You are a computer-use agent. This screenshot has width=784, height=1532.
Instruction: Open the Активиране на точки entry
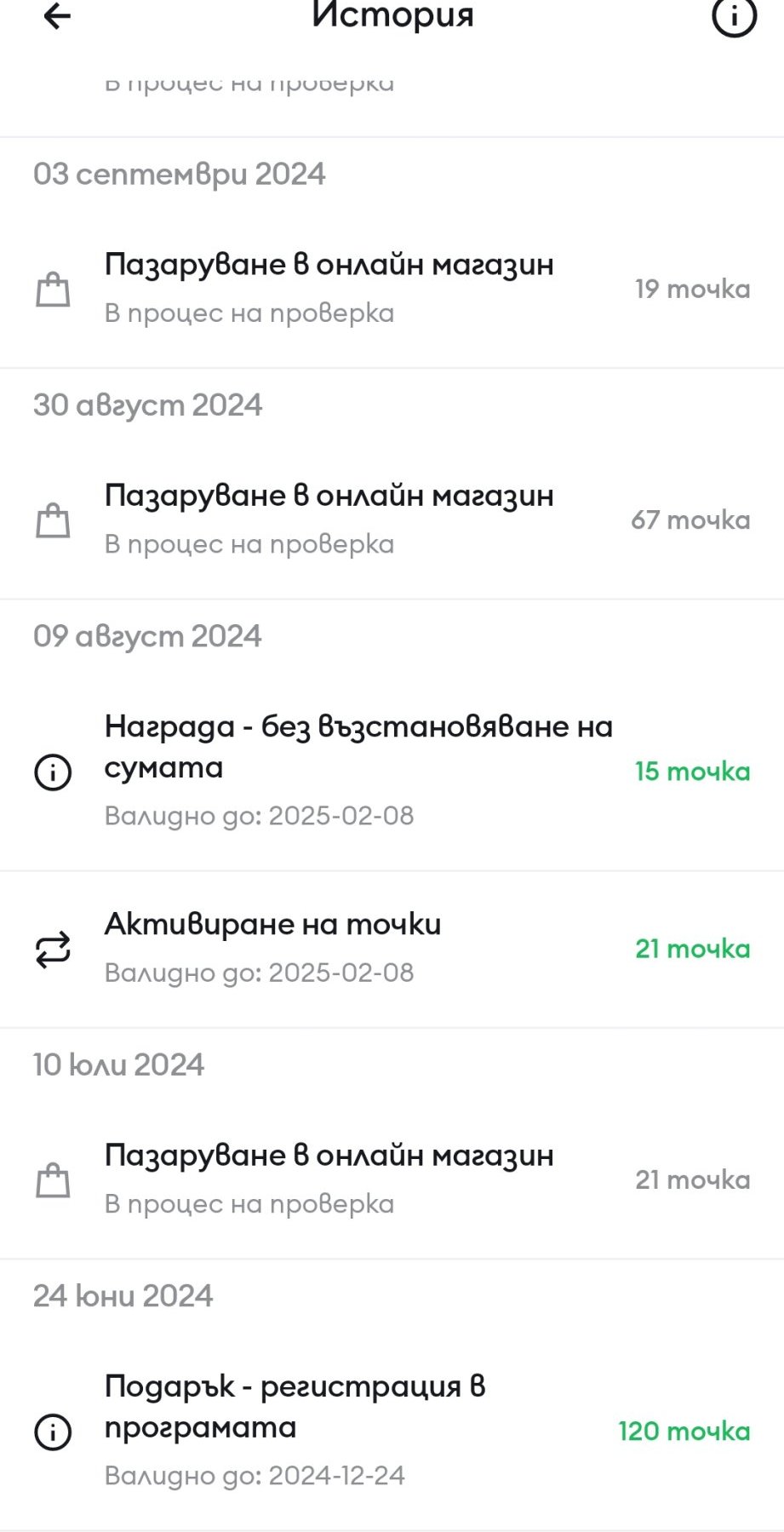pos(392,948)
